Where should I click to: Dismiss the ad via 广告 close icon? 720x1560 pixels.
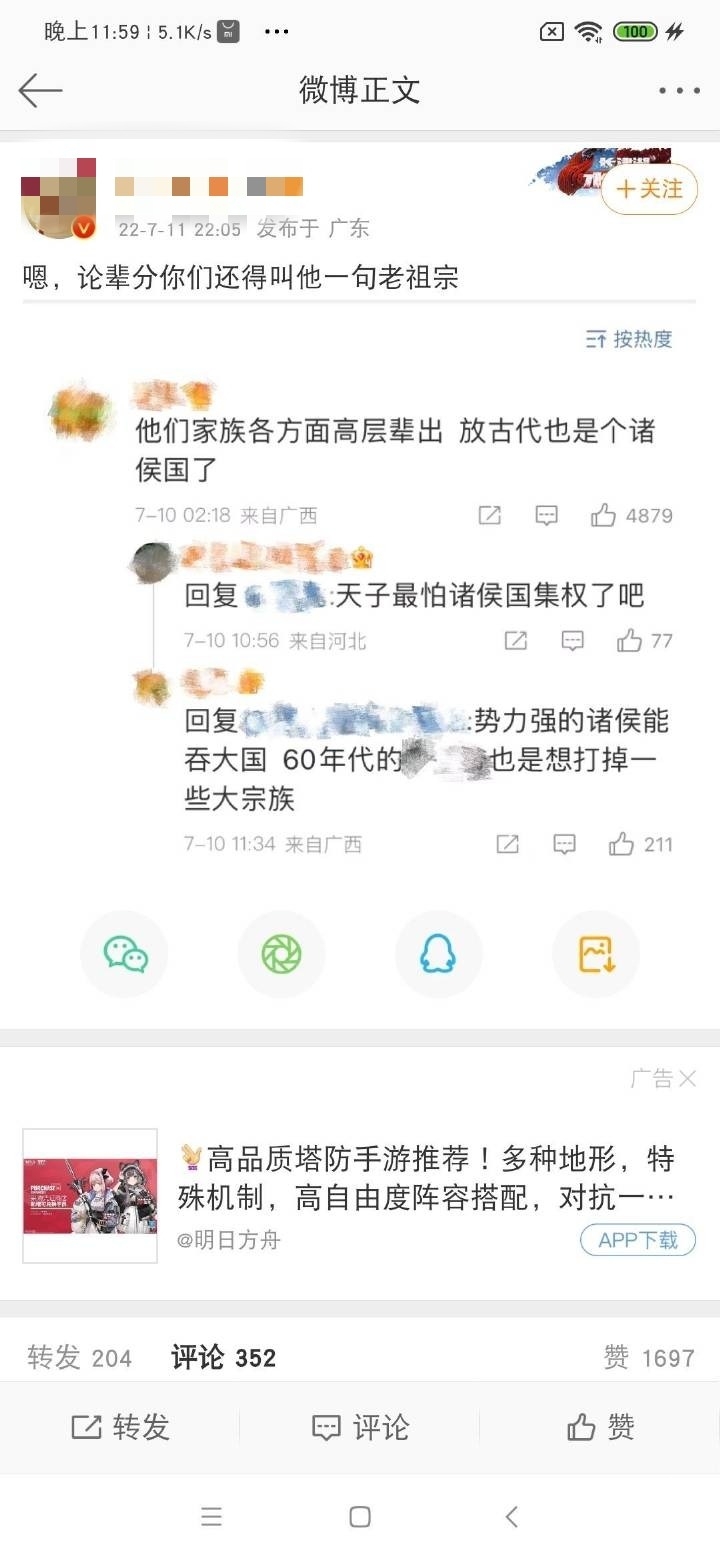687,1078
